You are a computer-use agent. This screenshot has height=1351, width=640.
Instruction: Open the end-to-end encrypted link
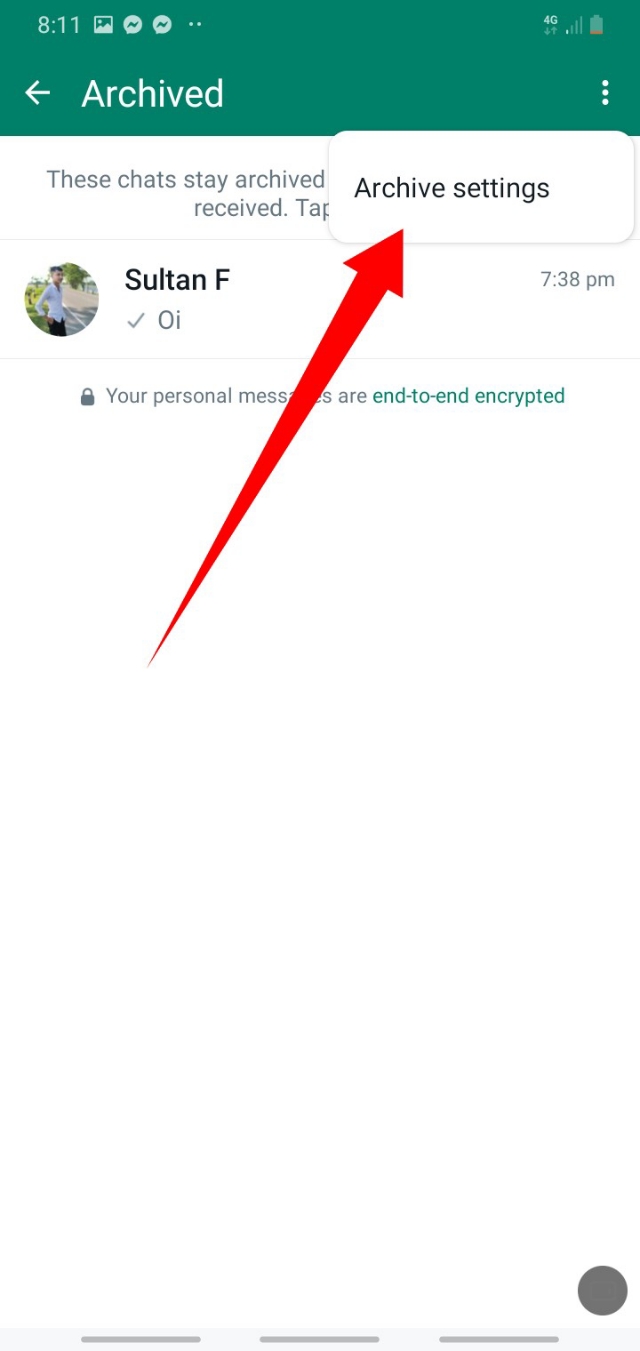pos(468,396)
